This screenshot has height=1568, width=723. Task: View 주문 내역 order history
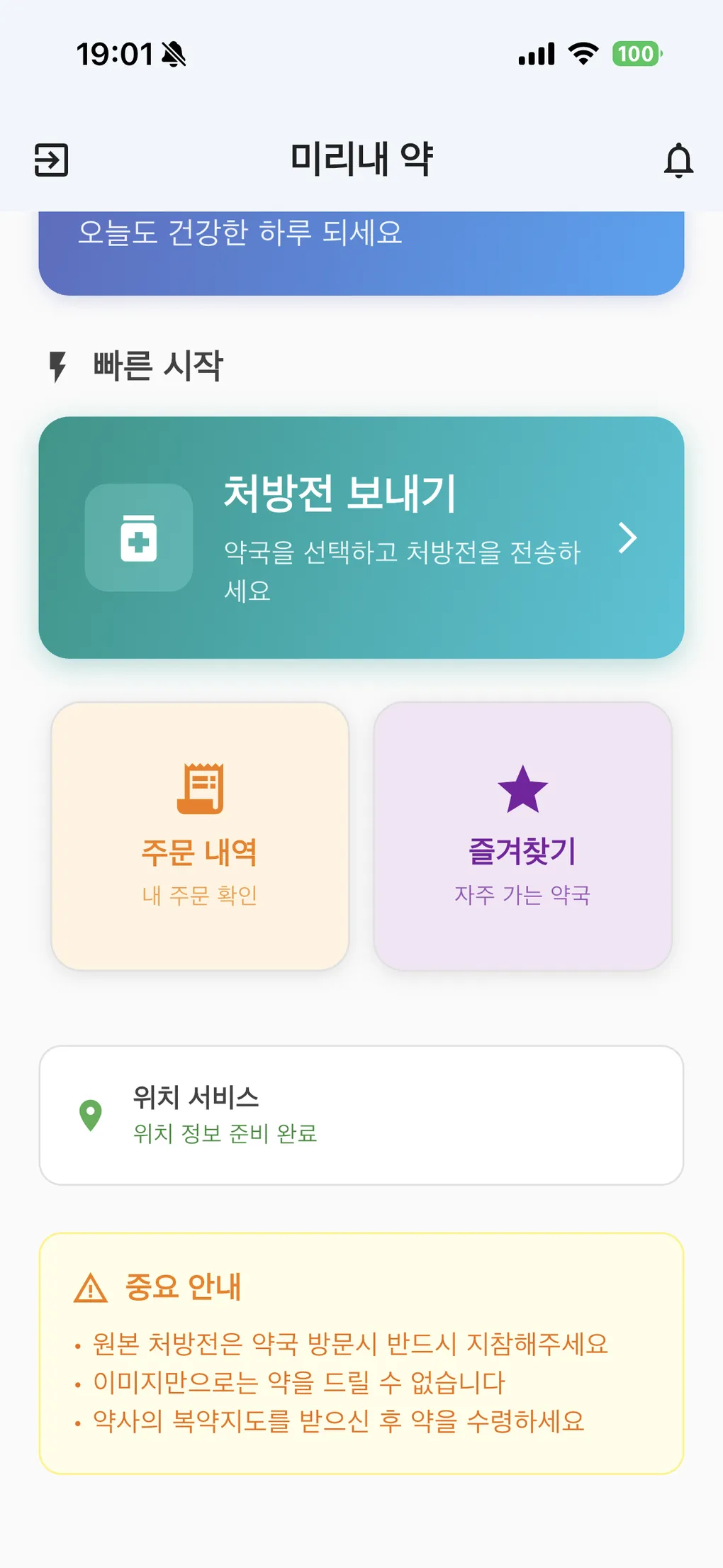pyautogui.click(x=200, y=835)
